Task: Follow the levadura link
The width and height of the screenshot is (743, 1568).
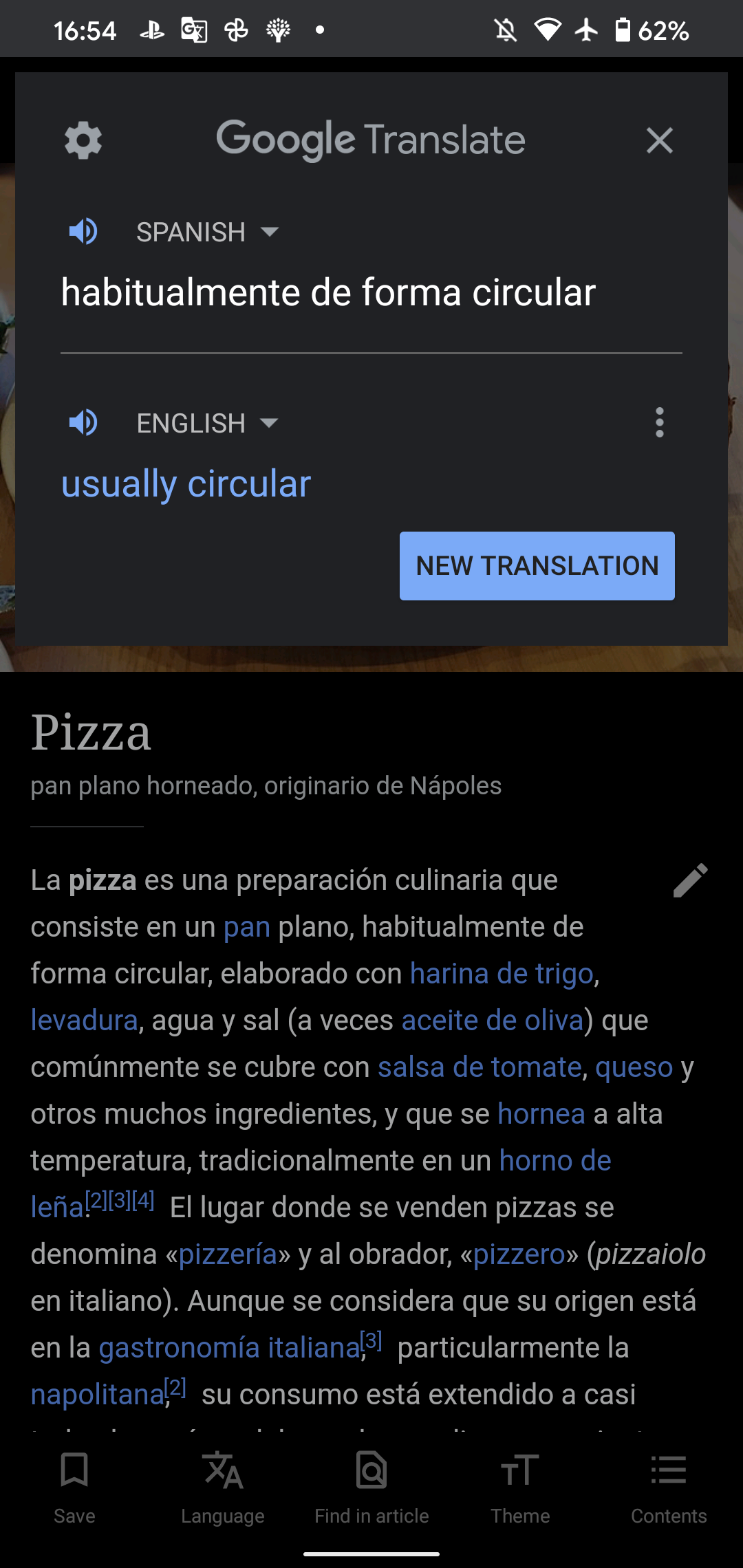Action: pyautogui.click(x=85, y=1021)
